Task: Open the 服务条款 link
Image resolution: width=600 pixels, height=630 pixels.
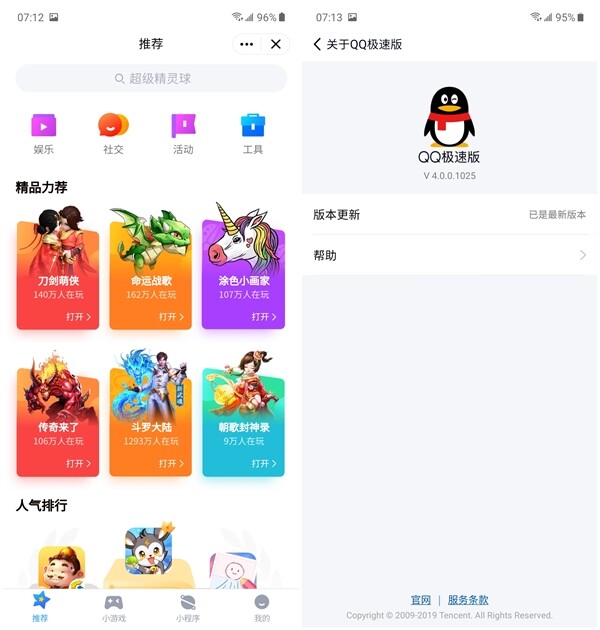Action: point(468,600)
